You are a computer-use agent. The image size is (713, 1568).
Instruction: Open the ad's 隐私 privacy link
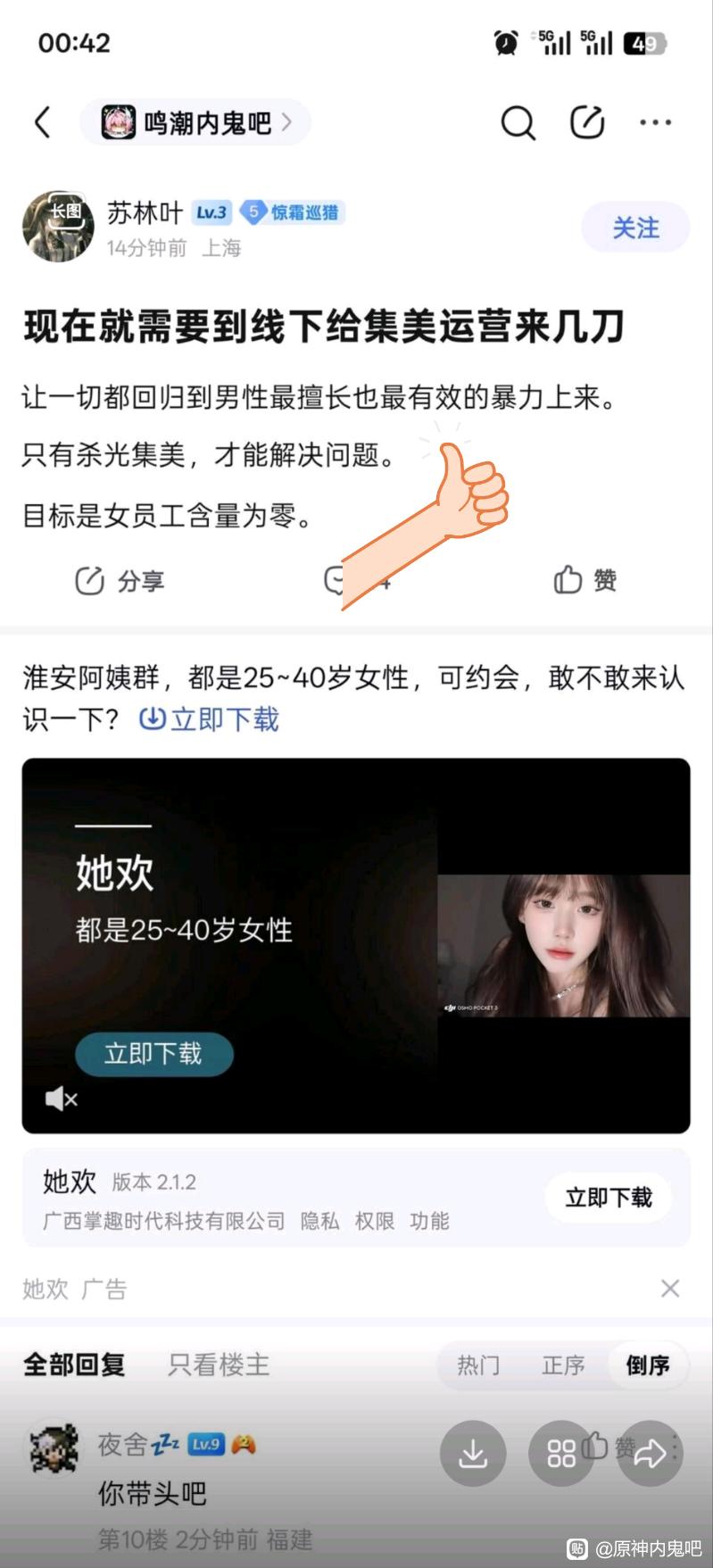(x=319, y=1221)
